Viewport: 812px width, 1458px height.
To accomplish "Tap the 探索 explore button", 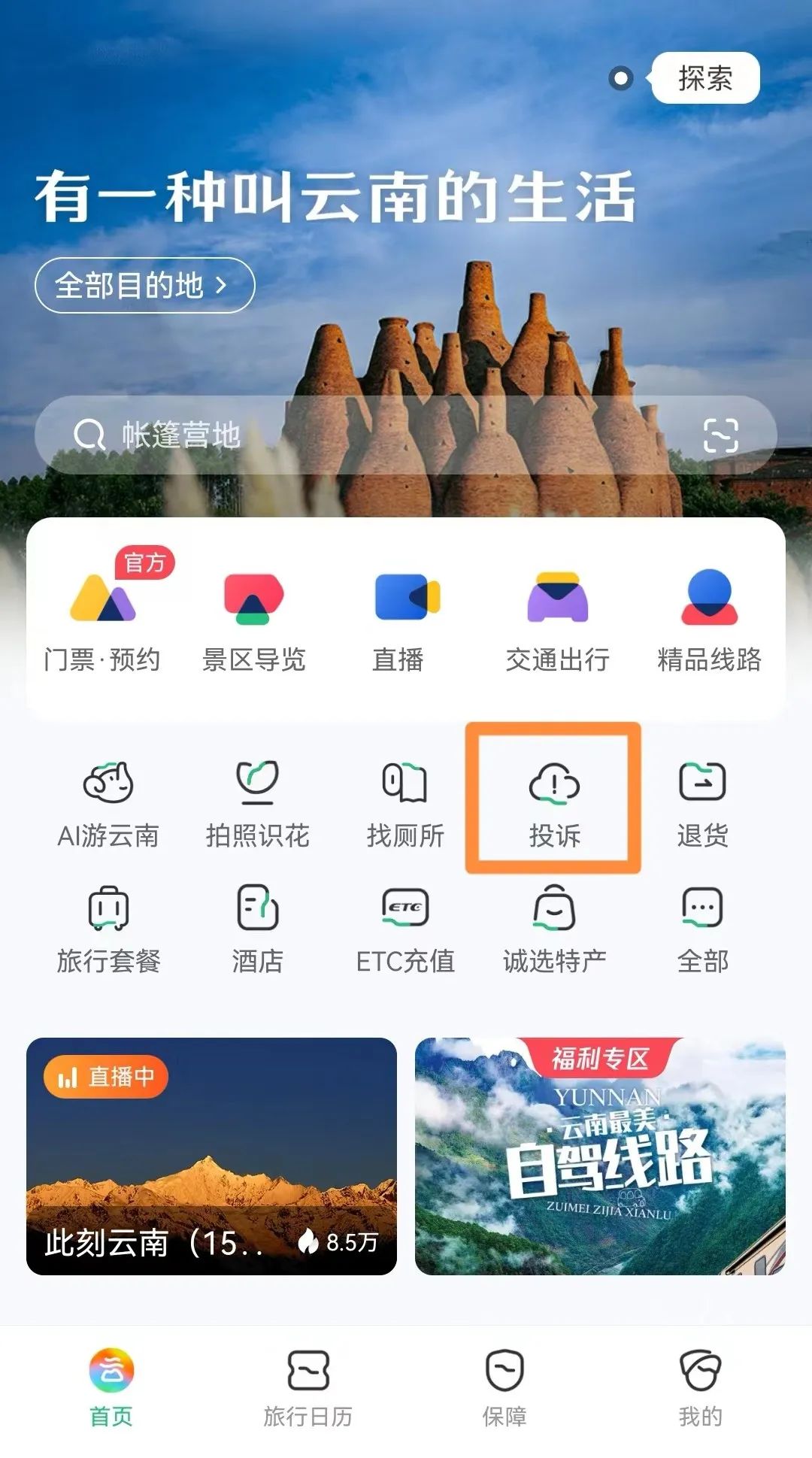I will (705, 79).
